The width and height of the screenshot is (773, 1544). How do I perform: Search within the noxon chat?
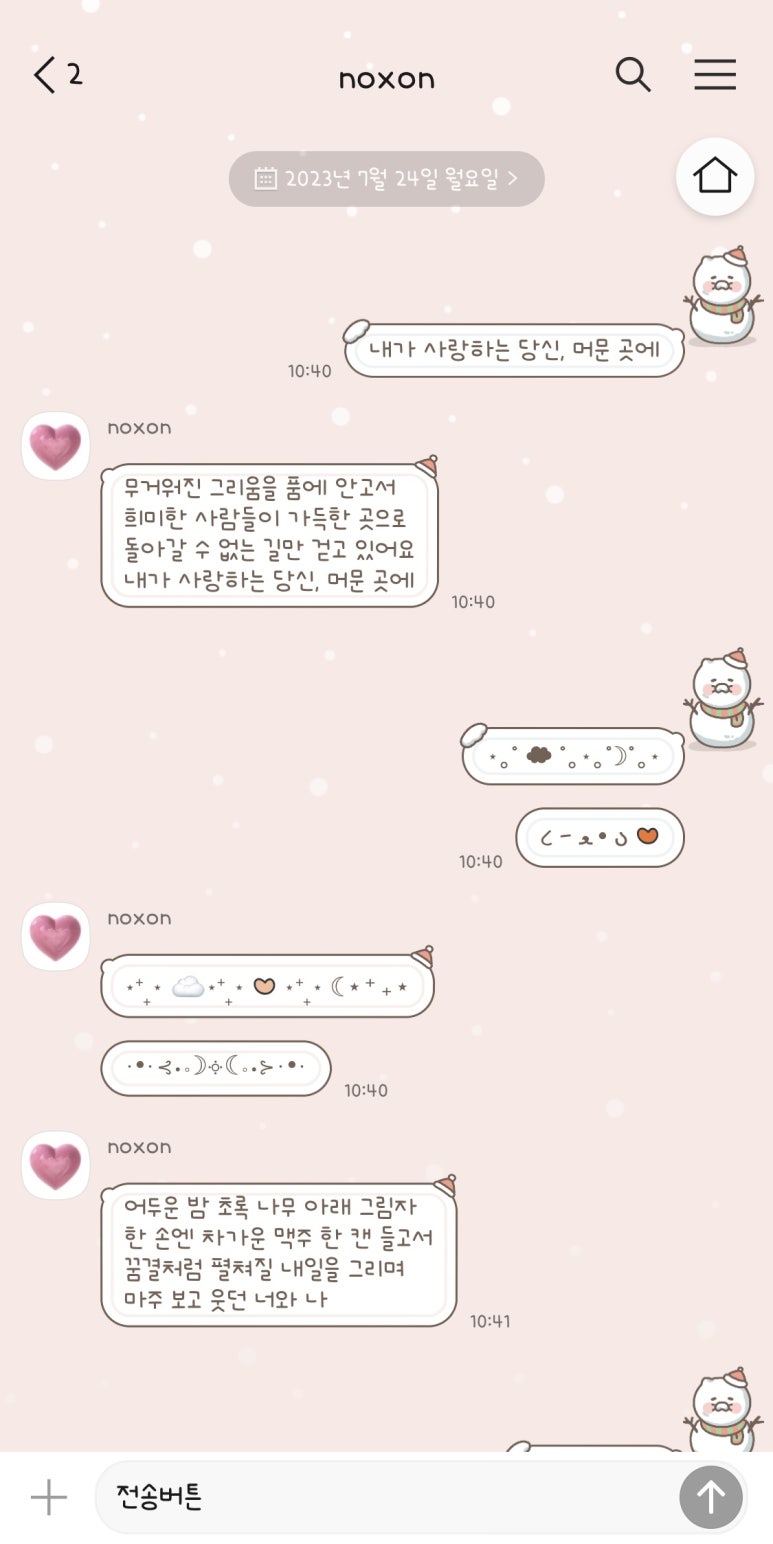click(x=632, y=75)
